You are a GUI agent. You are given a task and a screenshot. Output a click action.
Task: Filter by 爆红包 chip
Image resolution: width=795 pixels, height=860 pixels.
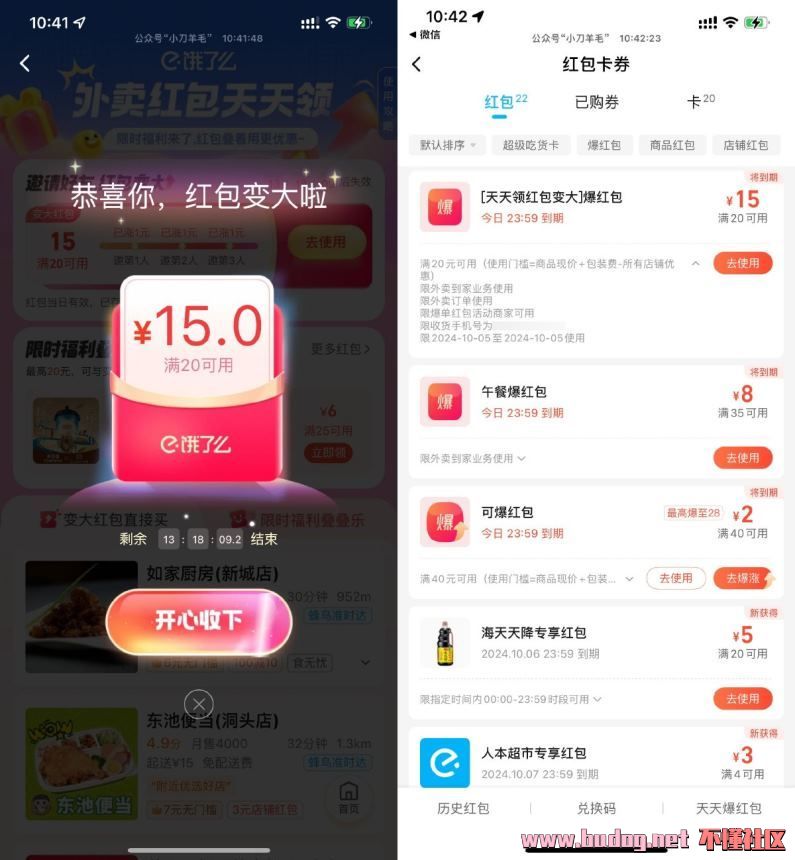click(x=602, y=145)
